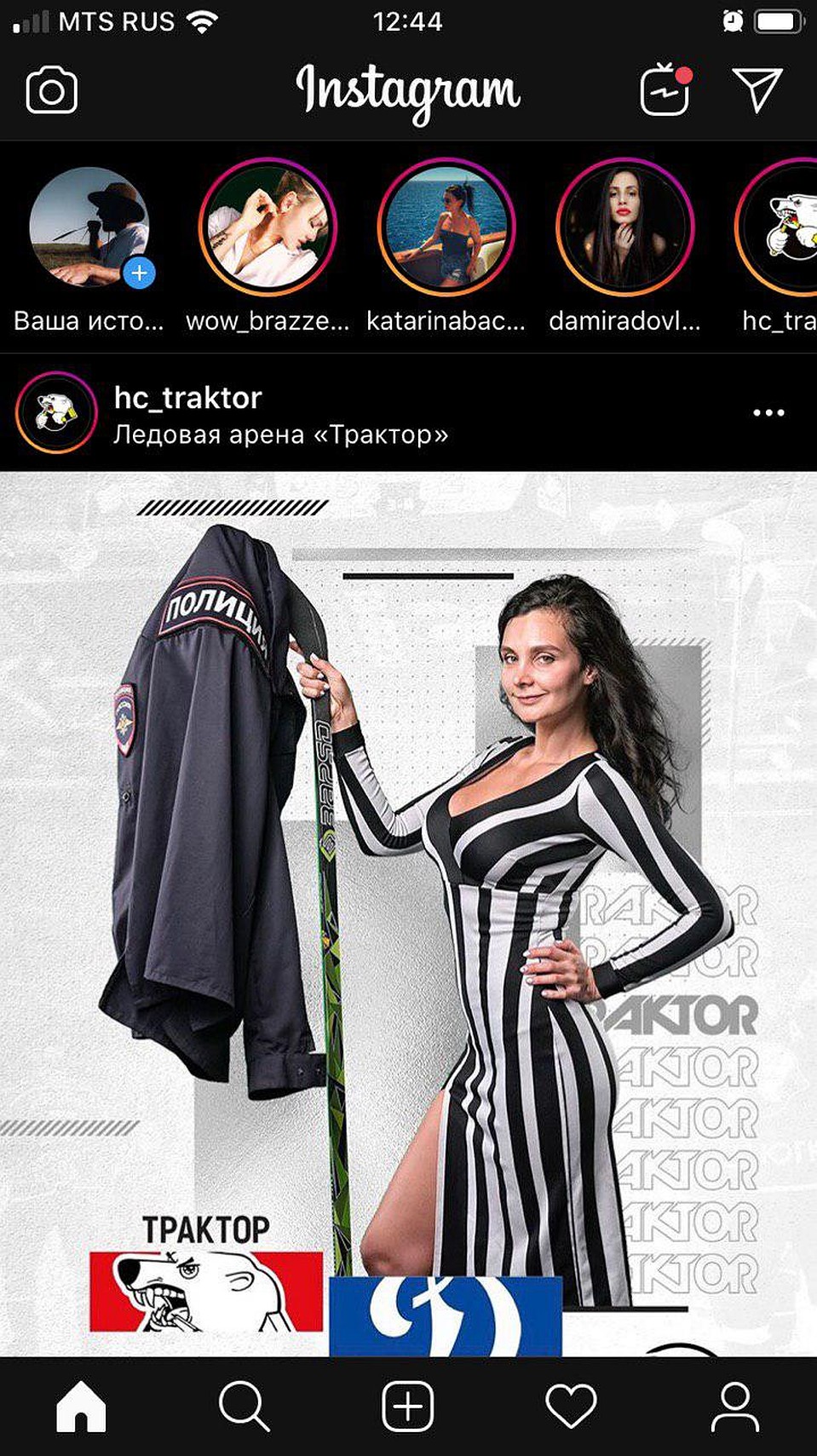
Task: View the damiradovl story
Action: click(x=625, y=228)
